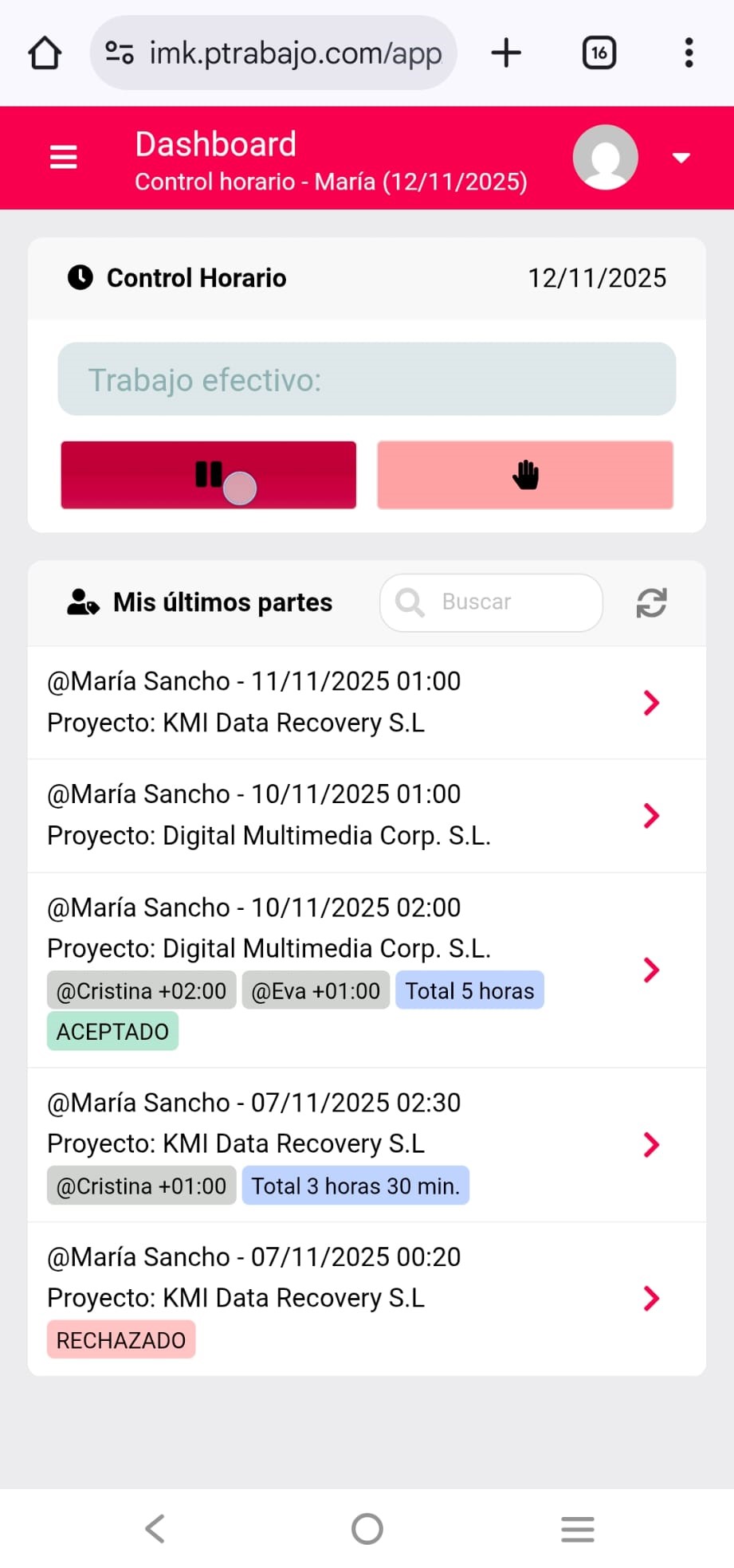Open the 07/11/2025 02:30 KMI report
This screenshot has width=734, height=1568.
pos(650,1144)
